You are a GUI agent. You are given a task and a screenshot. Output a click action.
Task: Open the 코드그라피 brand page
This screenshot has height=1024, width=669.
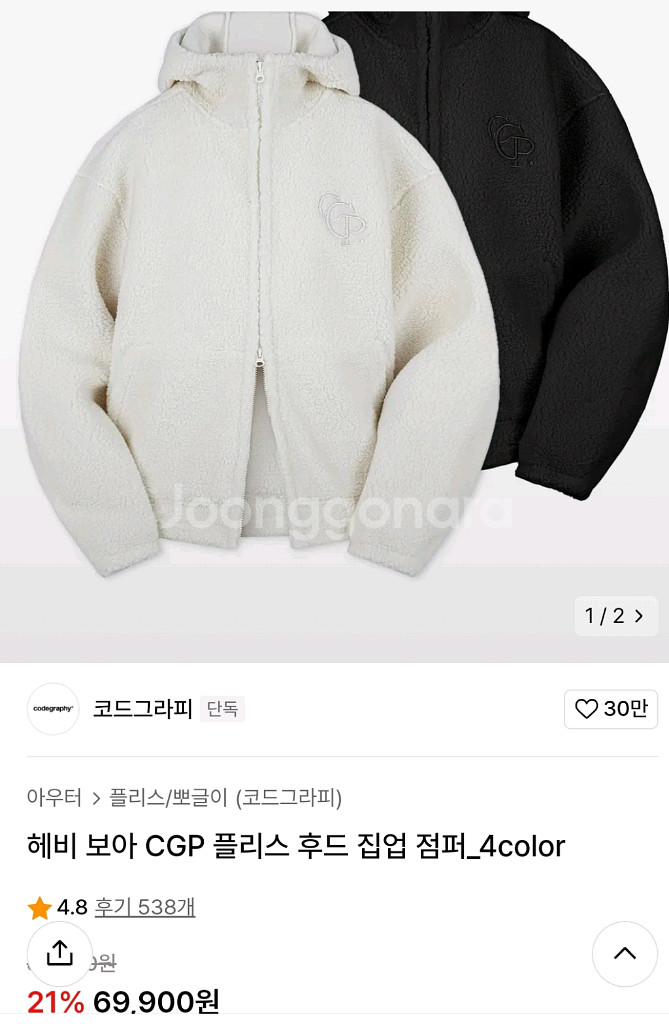[142, 709]
